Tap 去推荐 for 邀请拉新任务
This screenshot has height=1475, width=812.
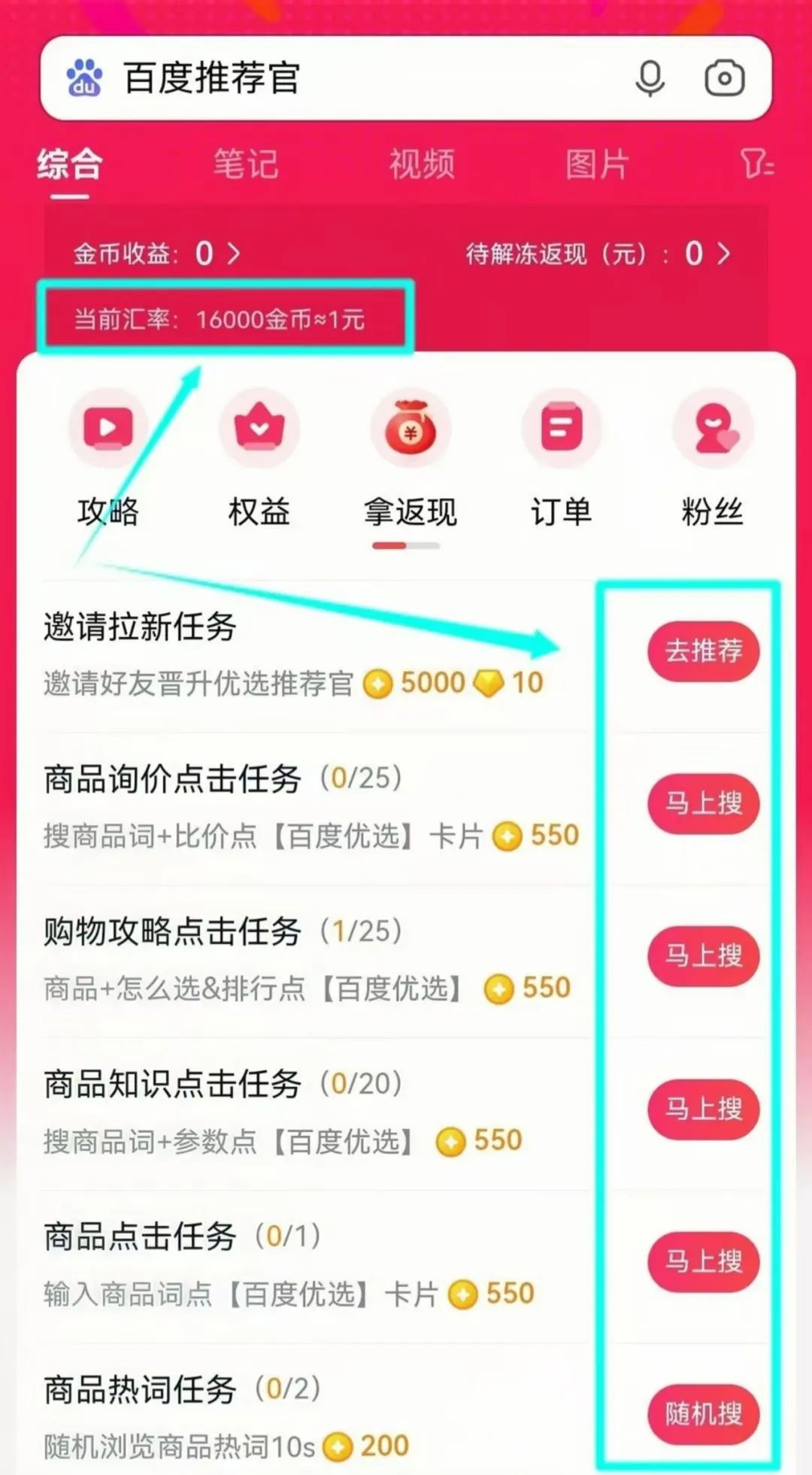click(x=703, y=651)
